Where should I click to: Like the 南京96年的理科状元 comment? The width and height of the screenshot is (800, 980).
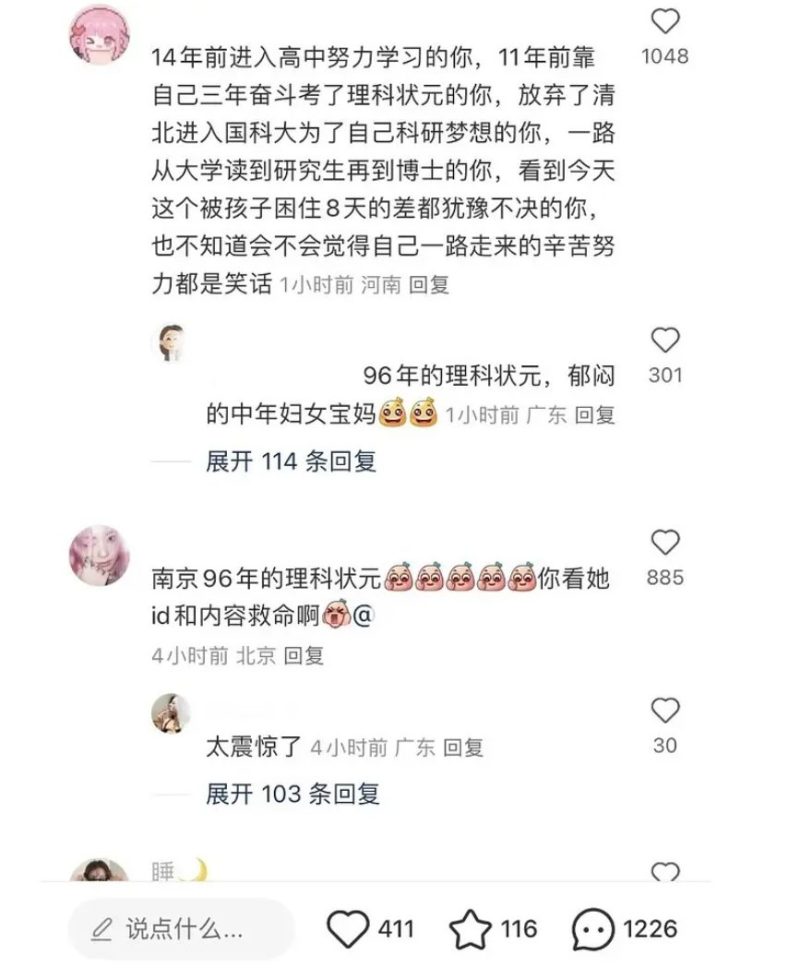coord(665,544)
